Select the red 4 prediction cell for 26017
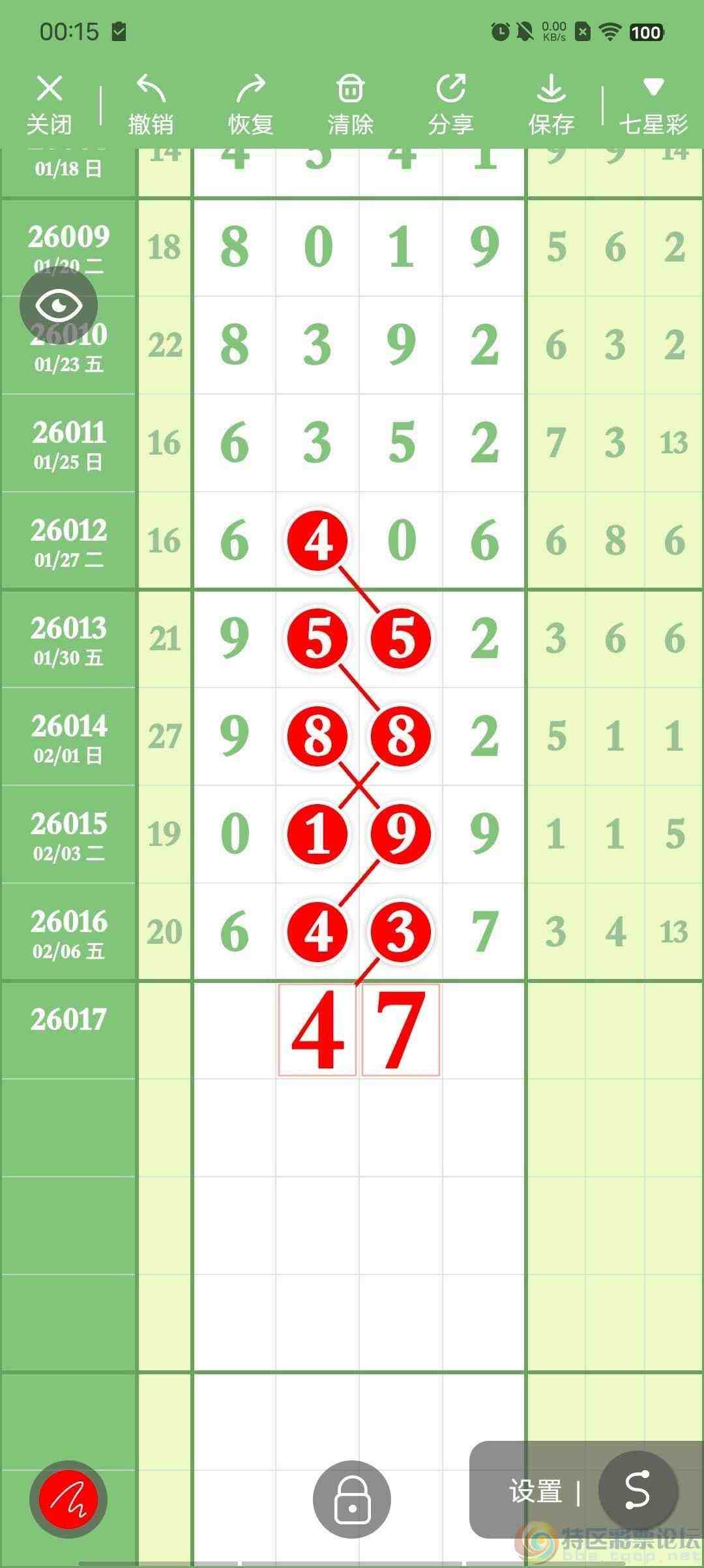This screenshot has height=1568, width=704. [x=317, y=1030]
